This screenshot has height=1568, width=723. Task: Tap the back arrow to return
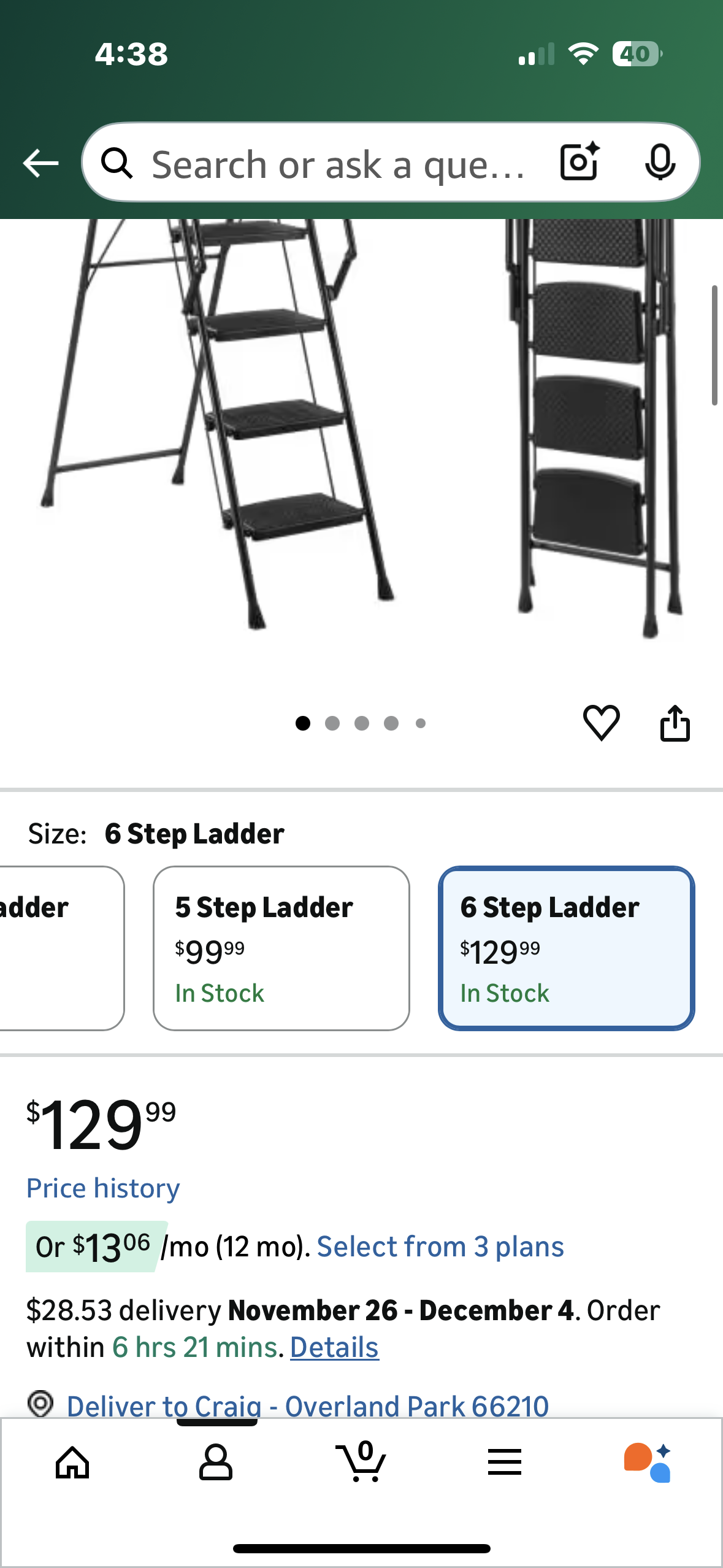click(39, 163)
